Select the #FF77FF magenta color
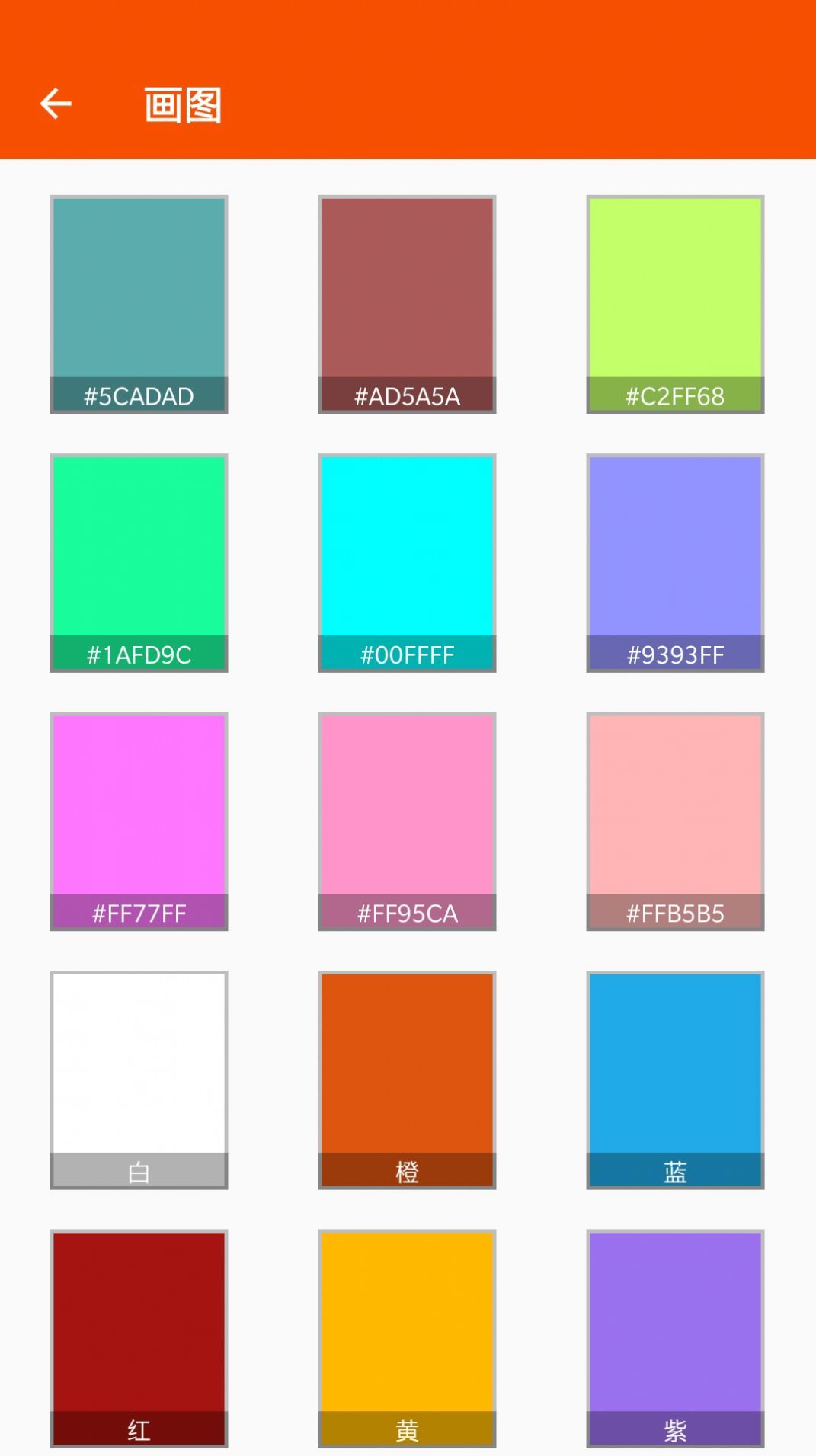 point(139,821)
